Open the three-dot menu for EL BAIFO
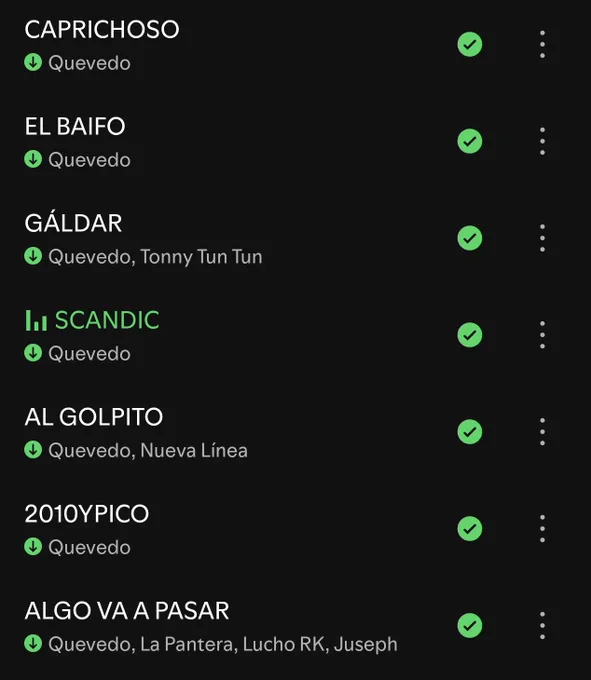 (542, 141)
